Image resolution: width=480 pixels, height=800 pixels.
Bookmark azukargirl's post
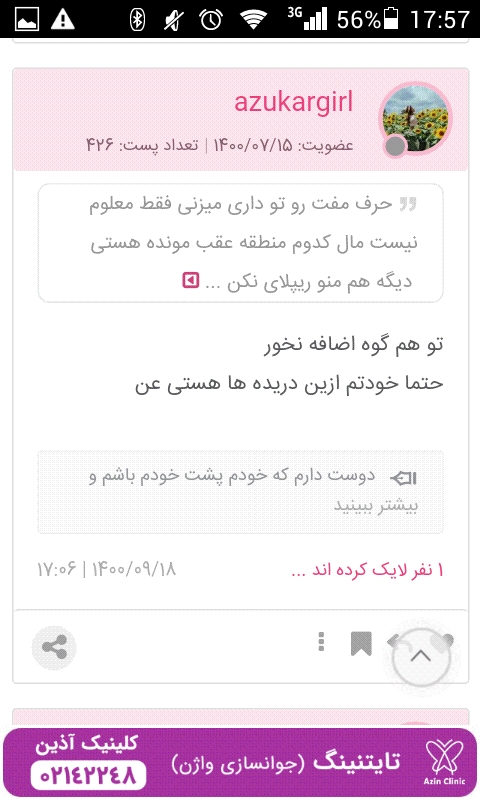tap(361, 643)
